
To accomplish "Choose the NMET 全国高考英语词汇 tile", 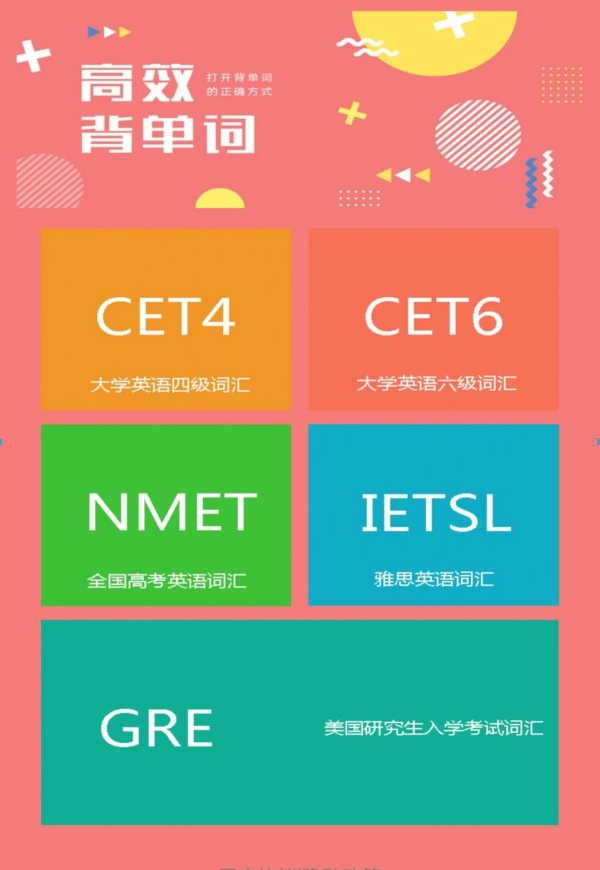I will coord(166,515).
